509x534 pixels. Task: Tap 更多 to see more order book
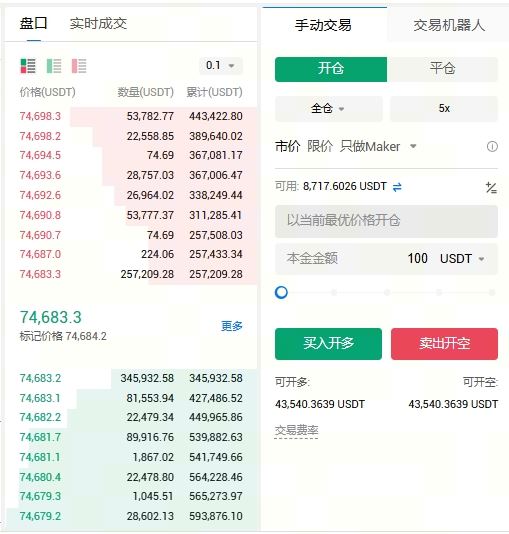click(x=232, y=326)
